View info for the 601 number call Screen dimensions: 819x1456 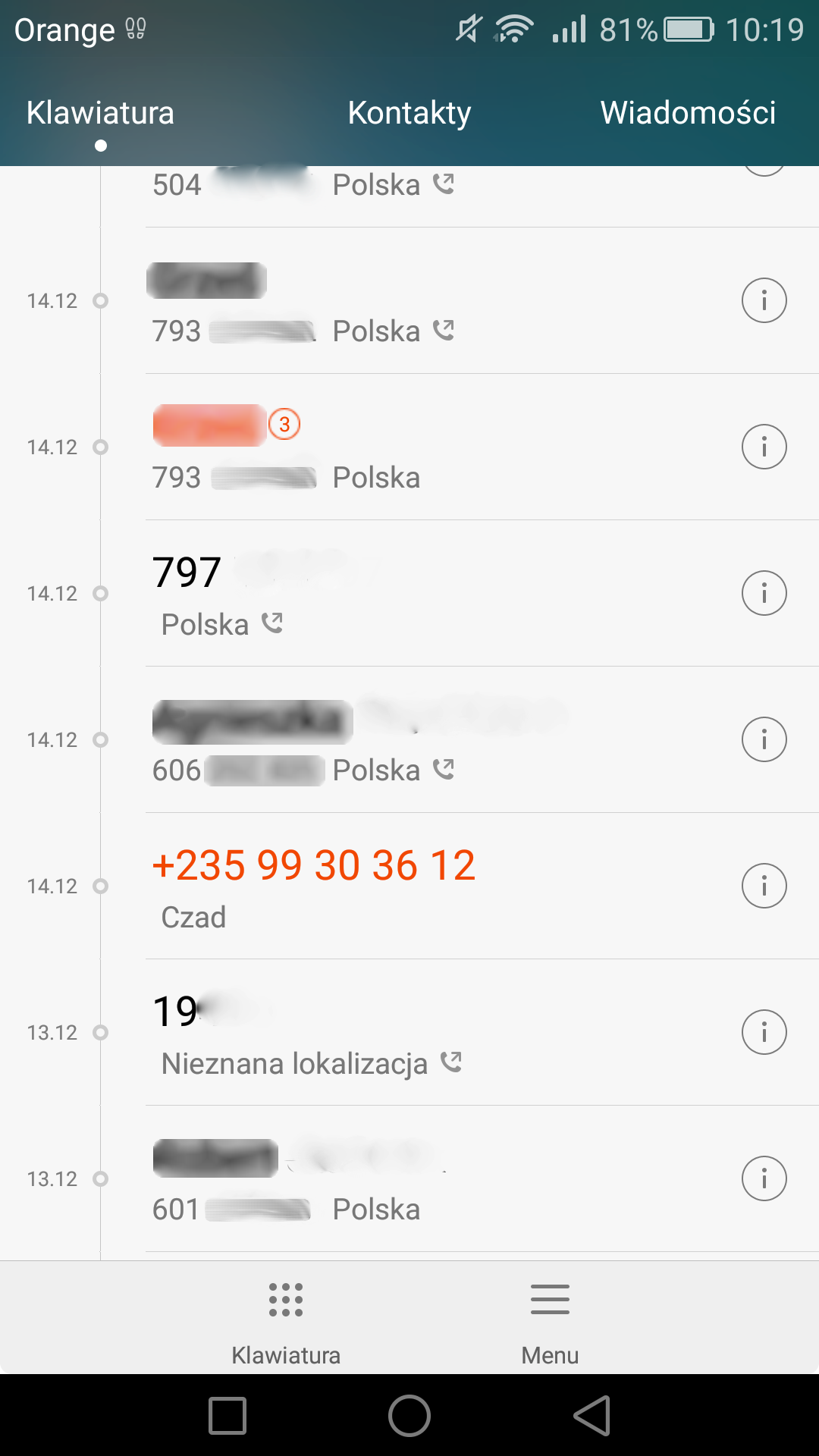click(x=764, y=1178)
